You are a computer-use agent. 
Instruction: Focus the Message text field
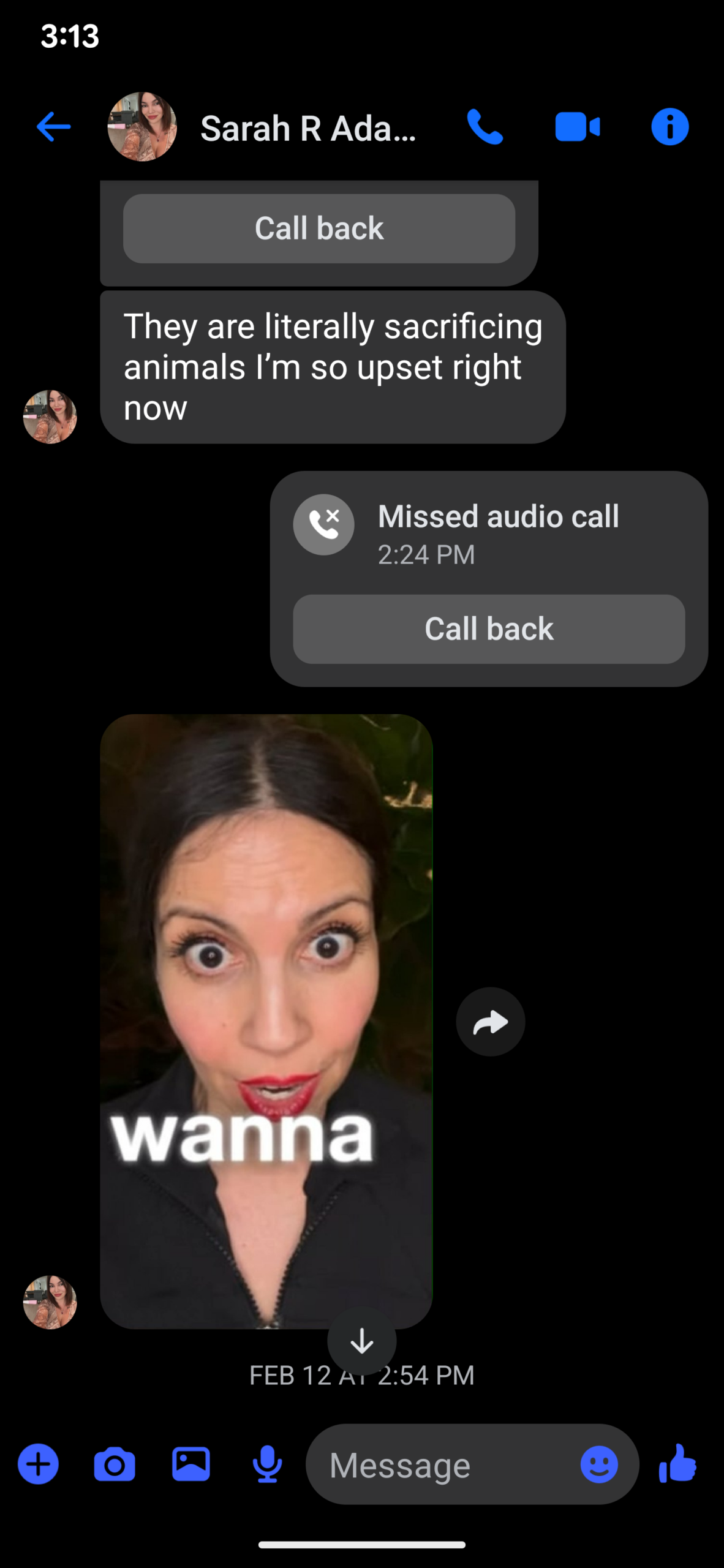click(447, 1464)
